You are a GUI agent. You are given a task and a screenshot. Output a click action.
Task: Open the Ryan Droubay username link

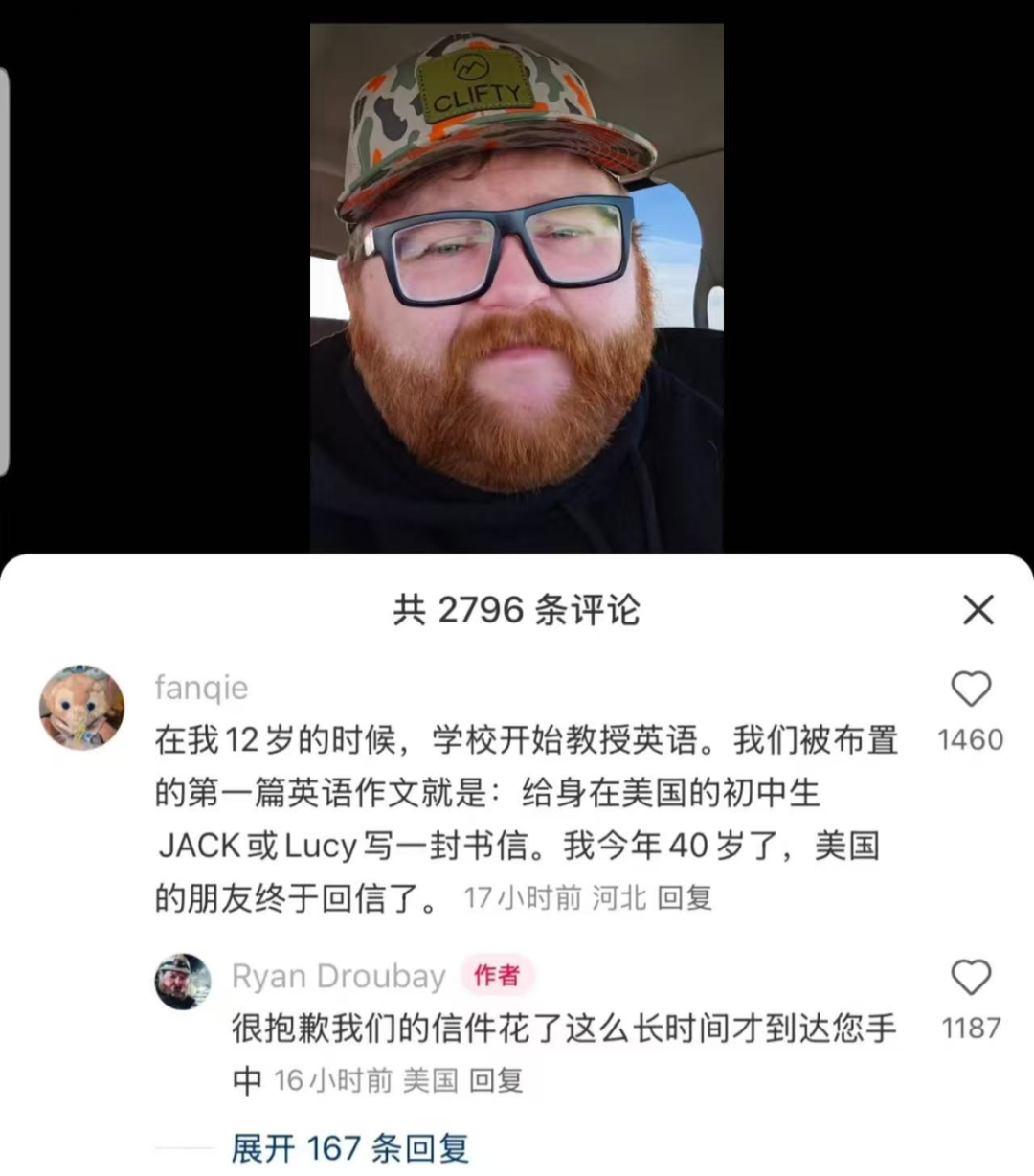tap(338, 976)
